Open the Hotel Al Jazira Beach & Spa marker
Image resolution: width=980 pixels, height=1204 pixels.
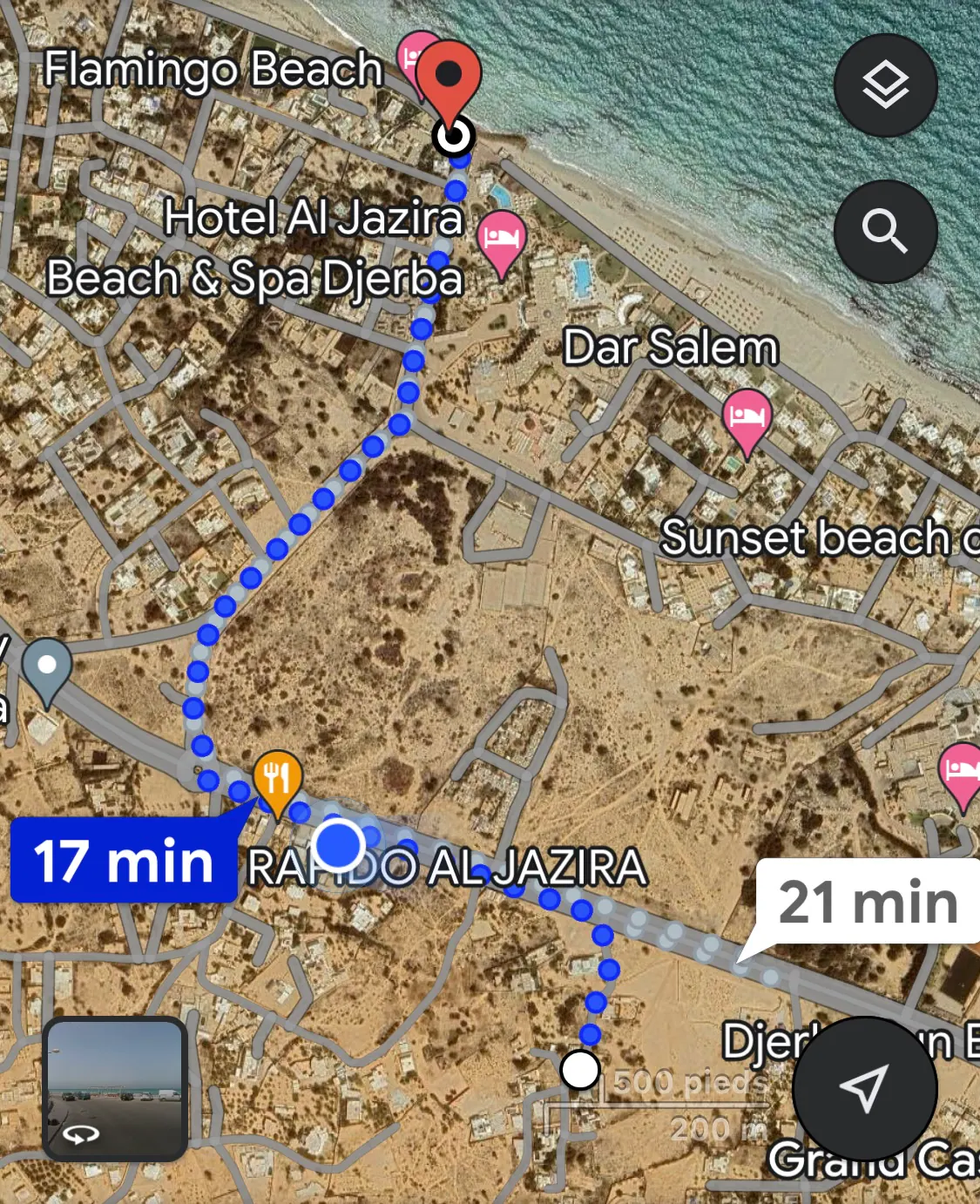502,239
